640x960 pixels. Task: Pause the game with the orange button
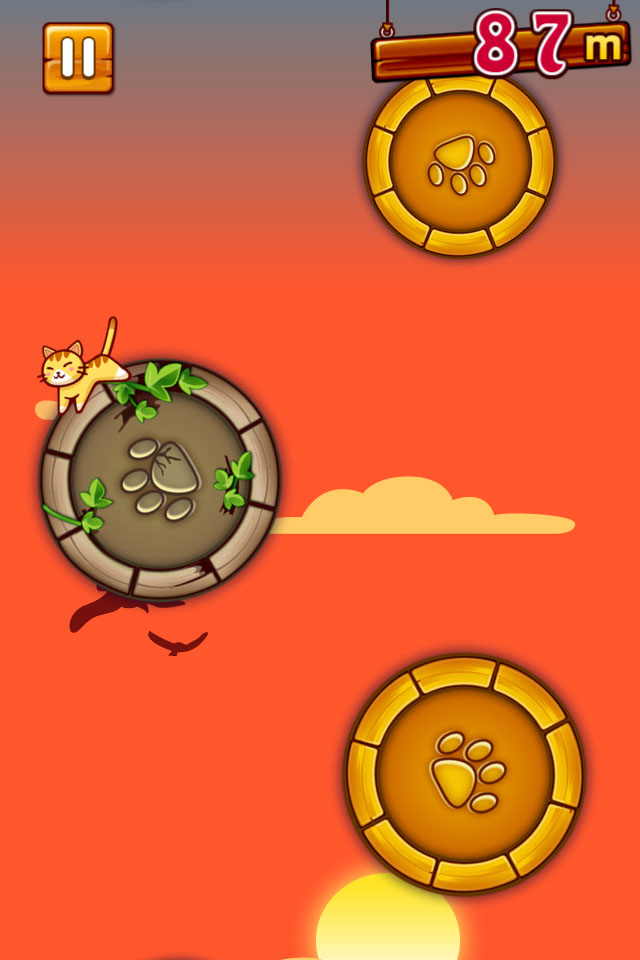click(78, 58)
